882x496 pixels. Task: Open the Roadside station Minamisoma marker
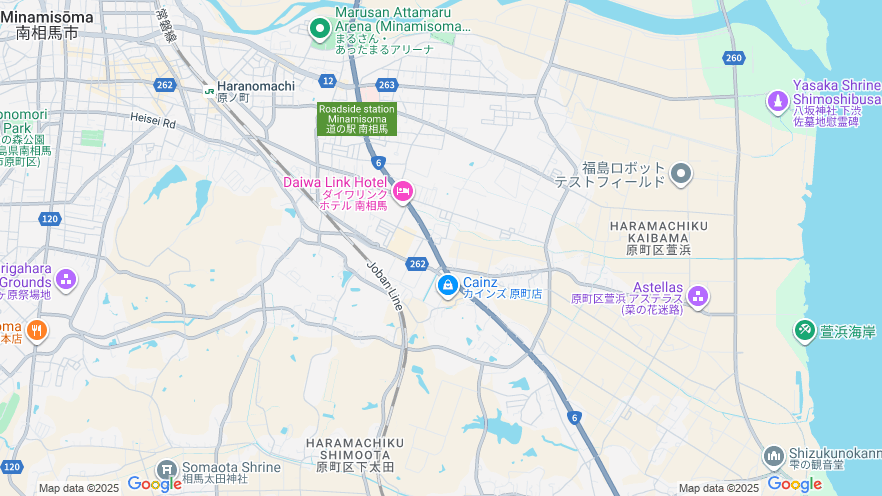tap(357, 119)
